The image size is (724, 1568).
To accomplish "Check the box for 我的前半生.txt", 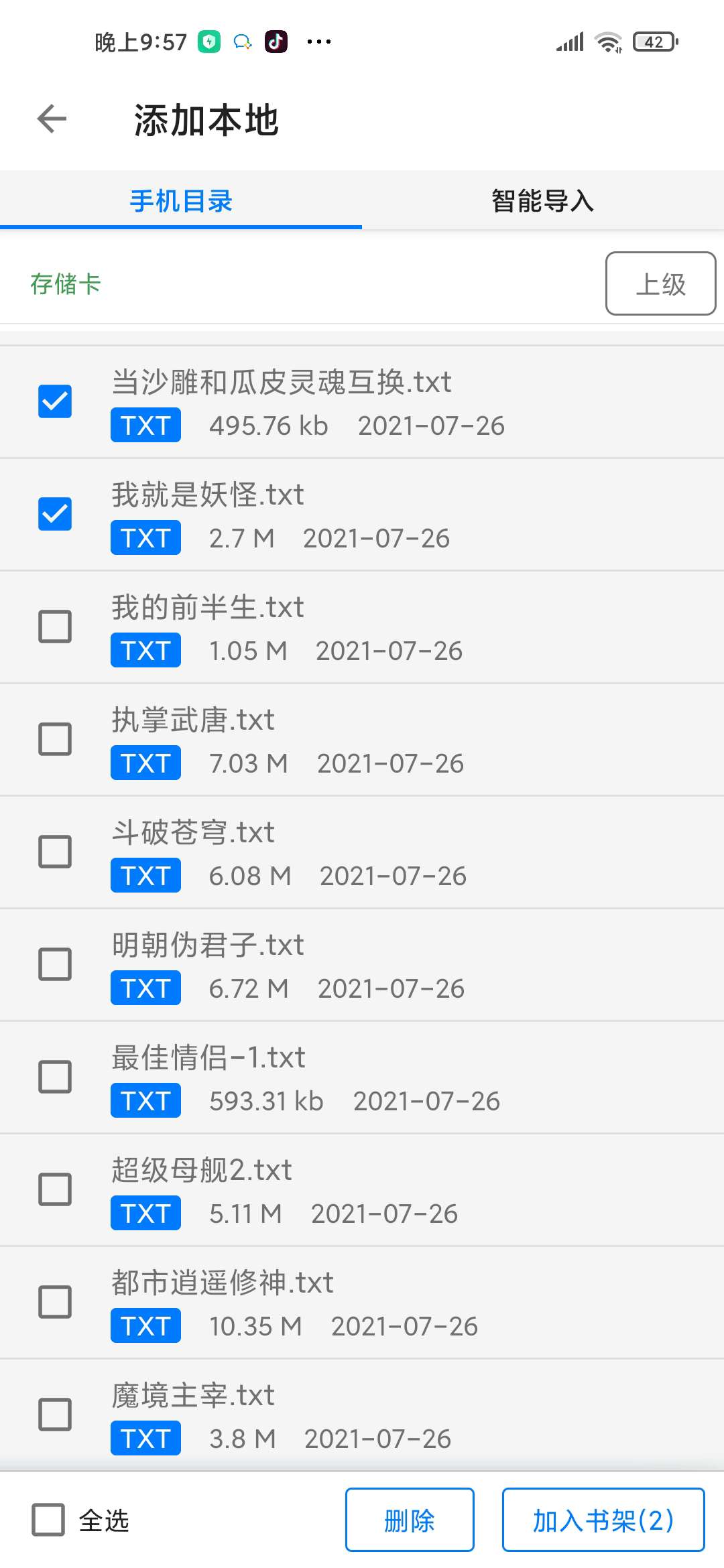I will [55, 627].
